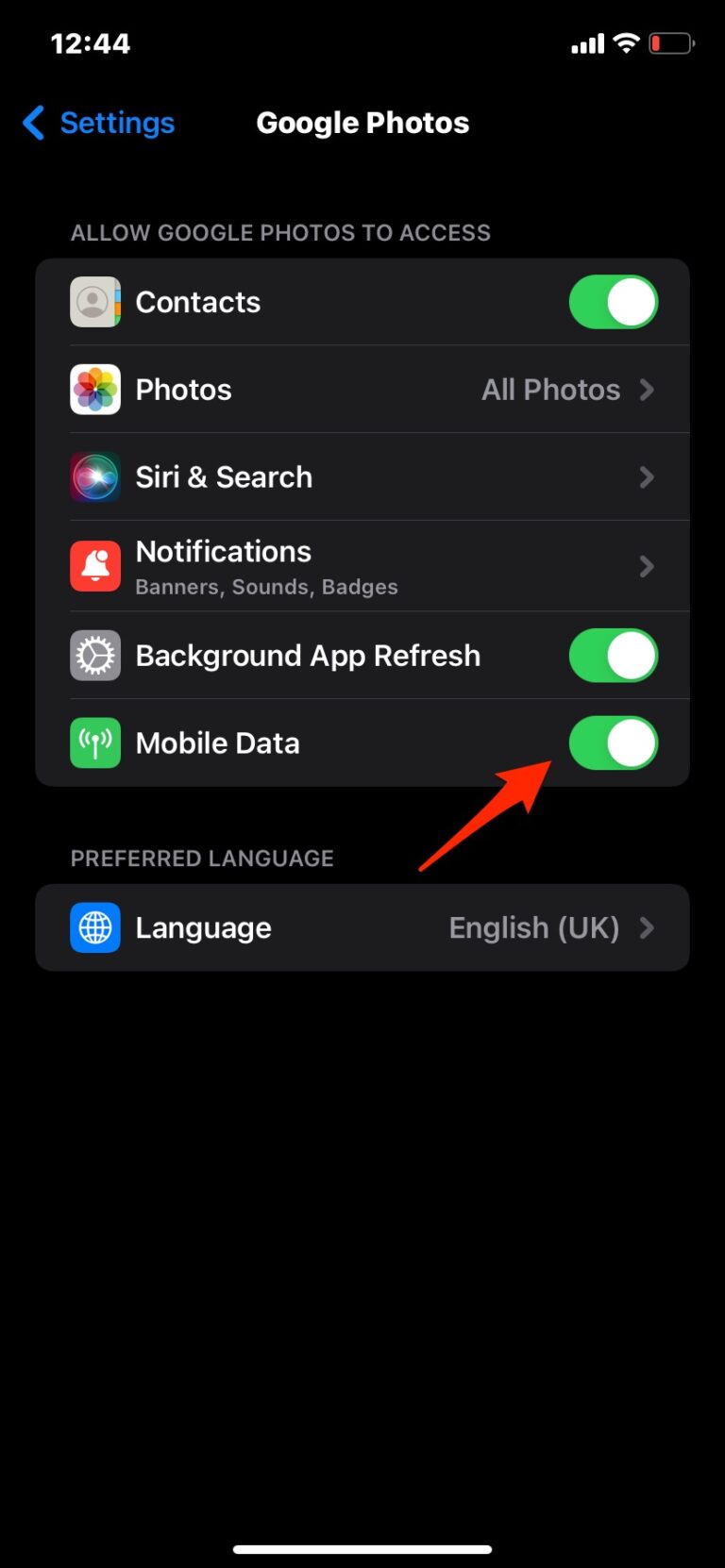Go back to Settings
Viewport: 725px width, 1568px height.
pos(97,123)
